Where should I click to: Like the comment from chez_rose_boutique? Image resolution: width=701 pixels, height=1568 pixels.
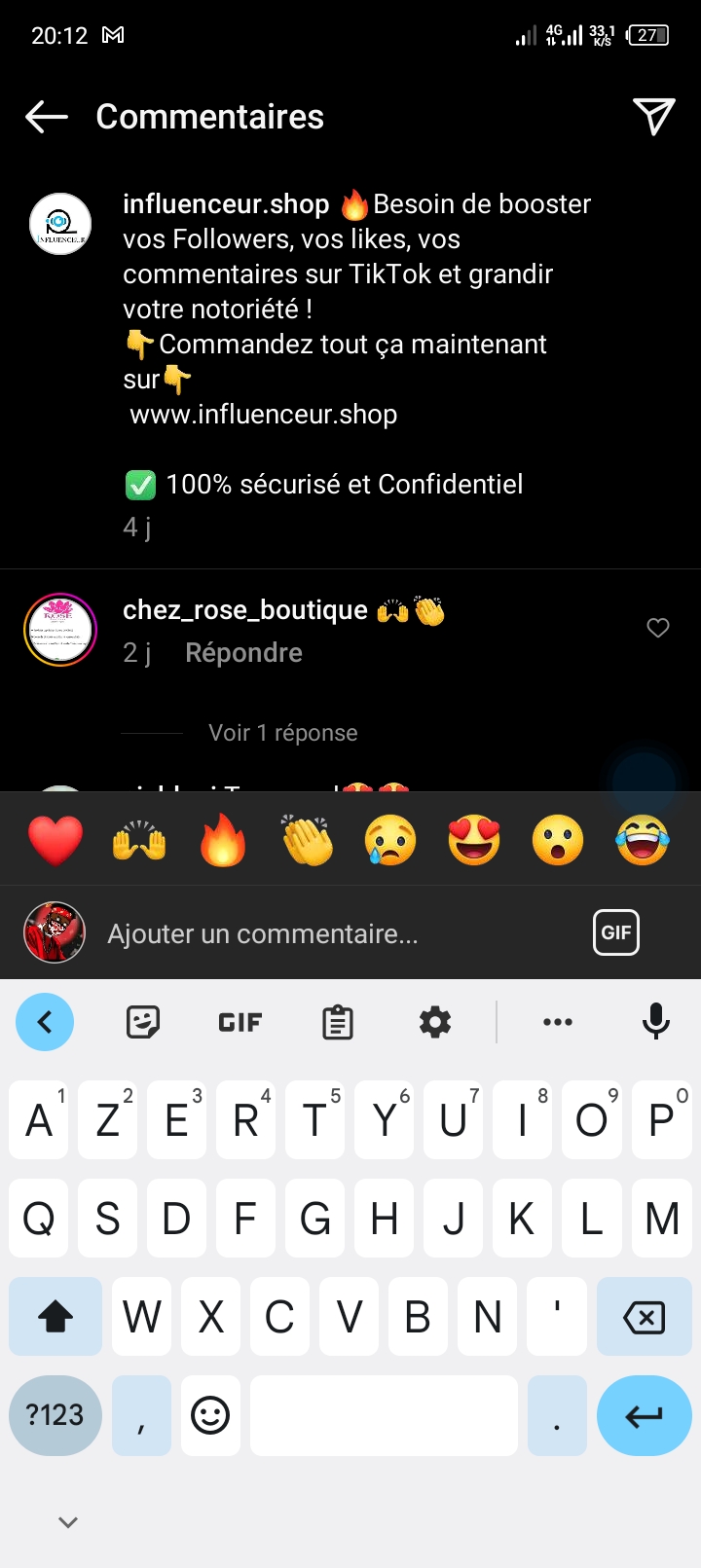(x=658, y=629)
